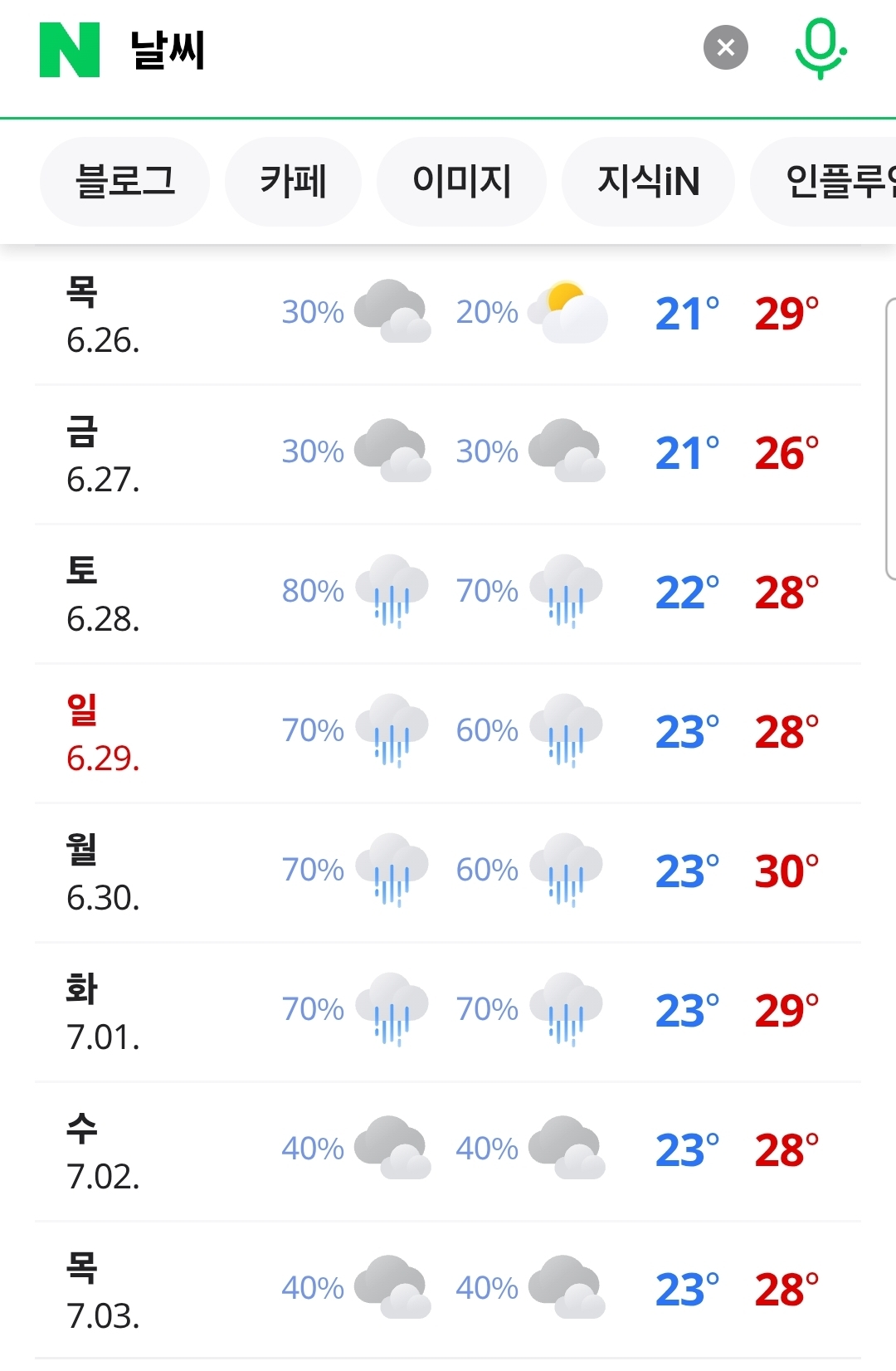Switch to the 블로그 tab
The width and height of the screenshot is (896, 1371).
point(125,182)
